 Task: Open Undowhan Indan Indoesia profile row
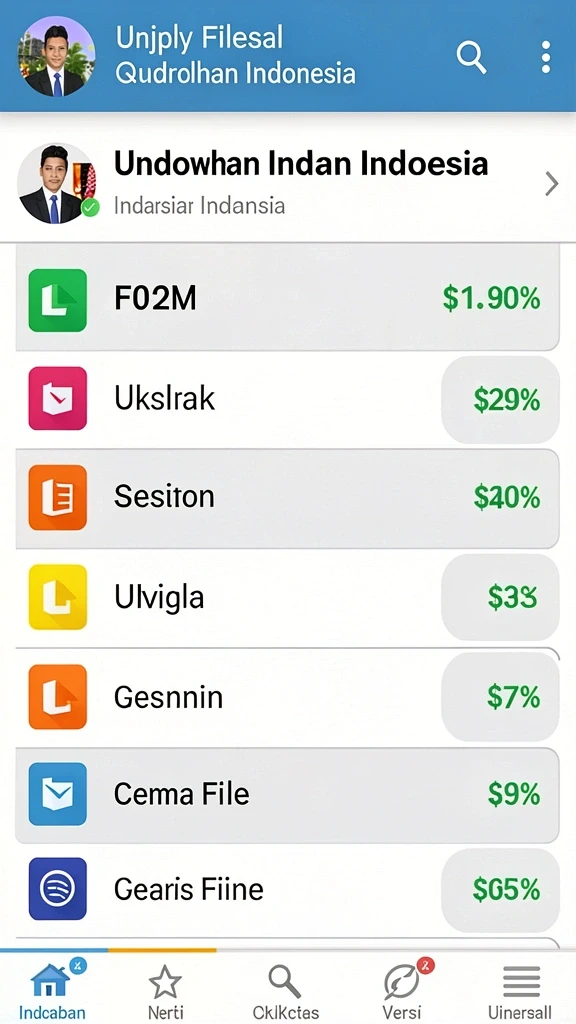click(x=288, y=184)
